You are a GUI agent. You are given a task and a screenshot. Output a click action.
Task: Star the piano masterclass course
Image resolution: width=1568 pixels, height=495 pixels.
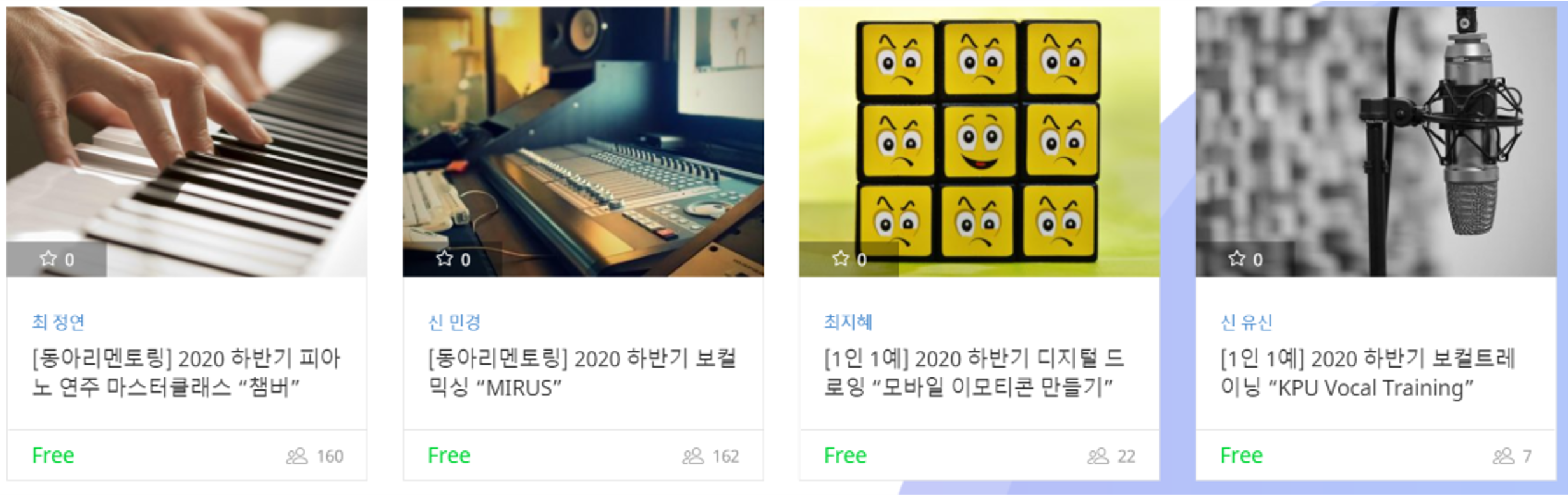48,259
